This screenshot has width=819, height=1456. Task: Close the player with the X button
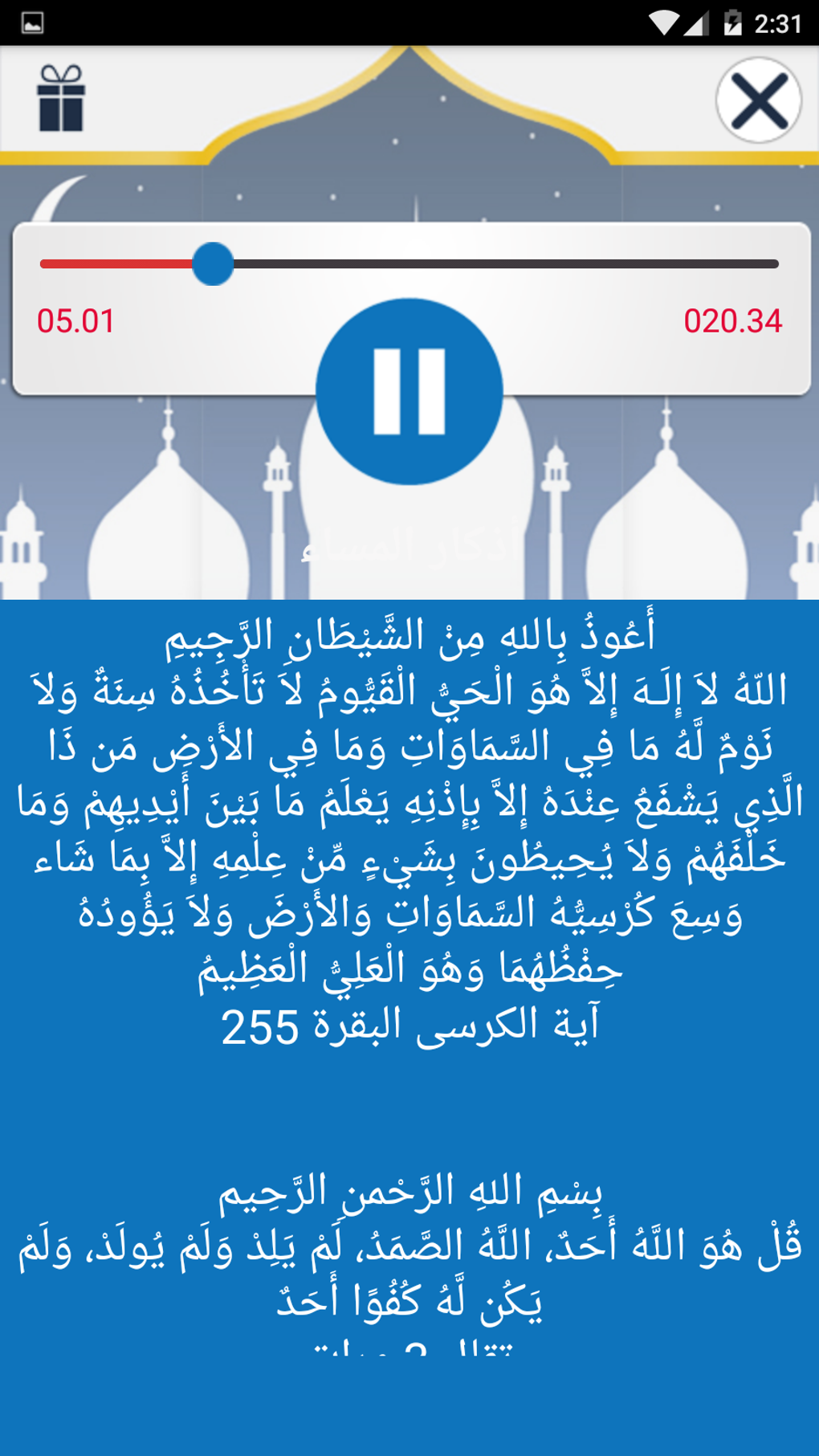[x=758, y=101]
